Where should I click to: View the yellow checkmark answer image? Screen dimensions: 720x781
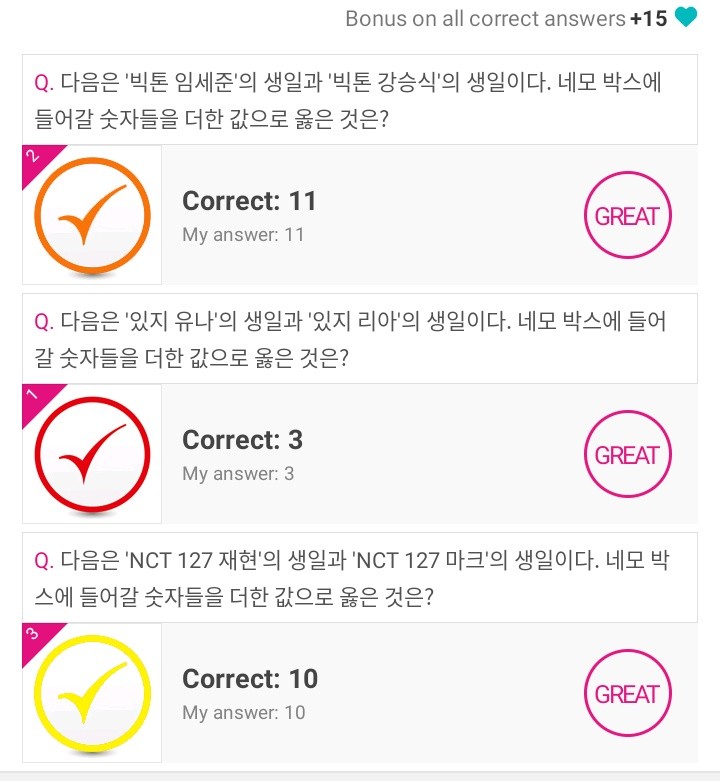tap(92, 693)
